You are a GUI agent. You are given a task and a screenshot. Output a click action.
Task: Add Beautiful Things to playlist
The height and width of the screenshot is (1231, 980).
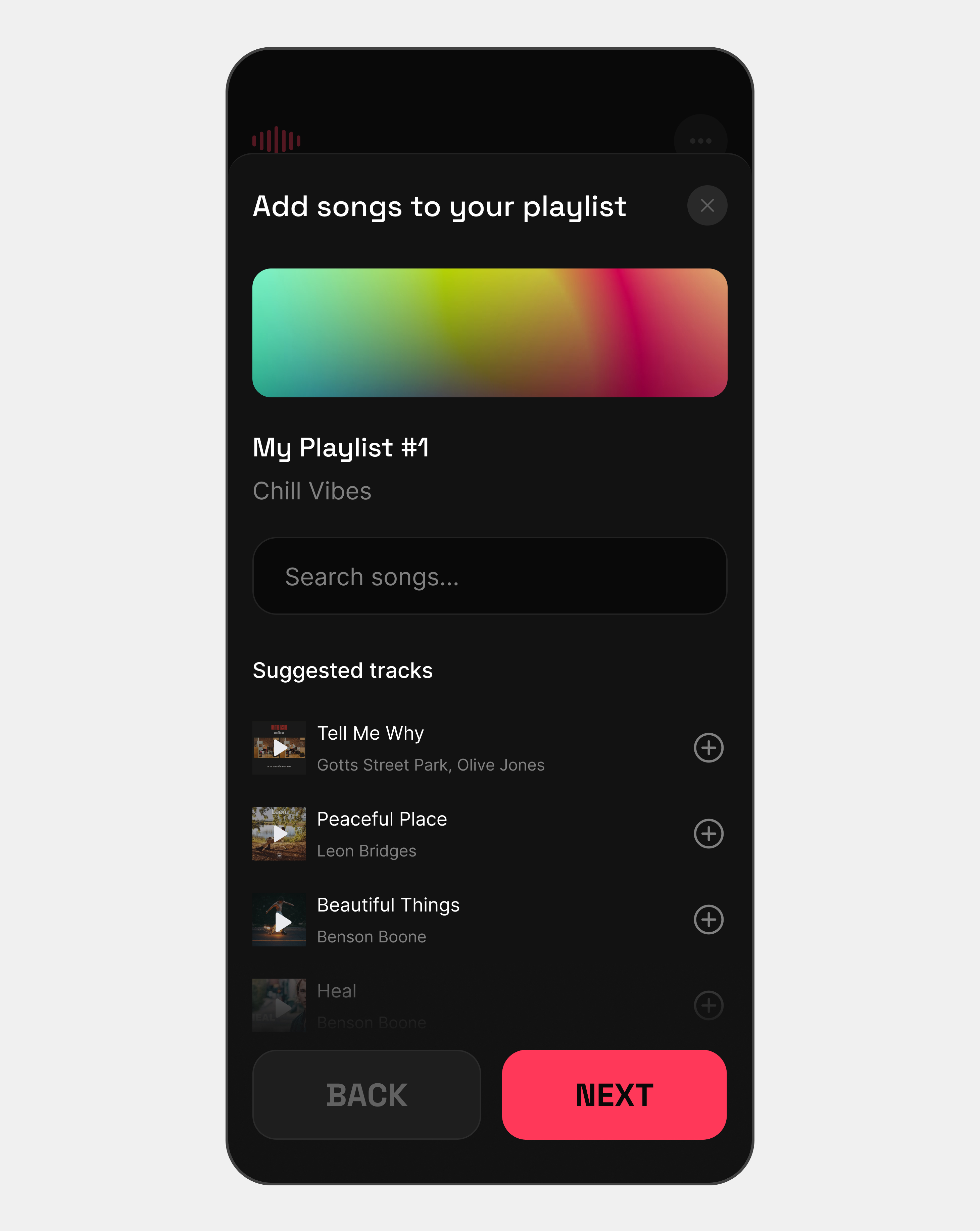[x=708, y=920]
